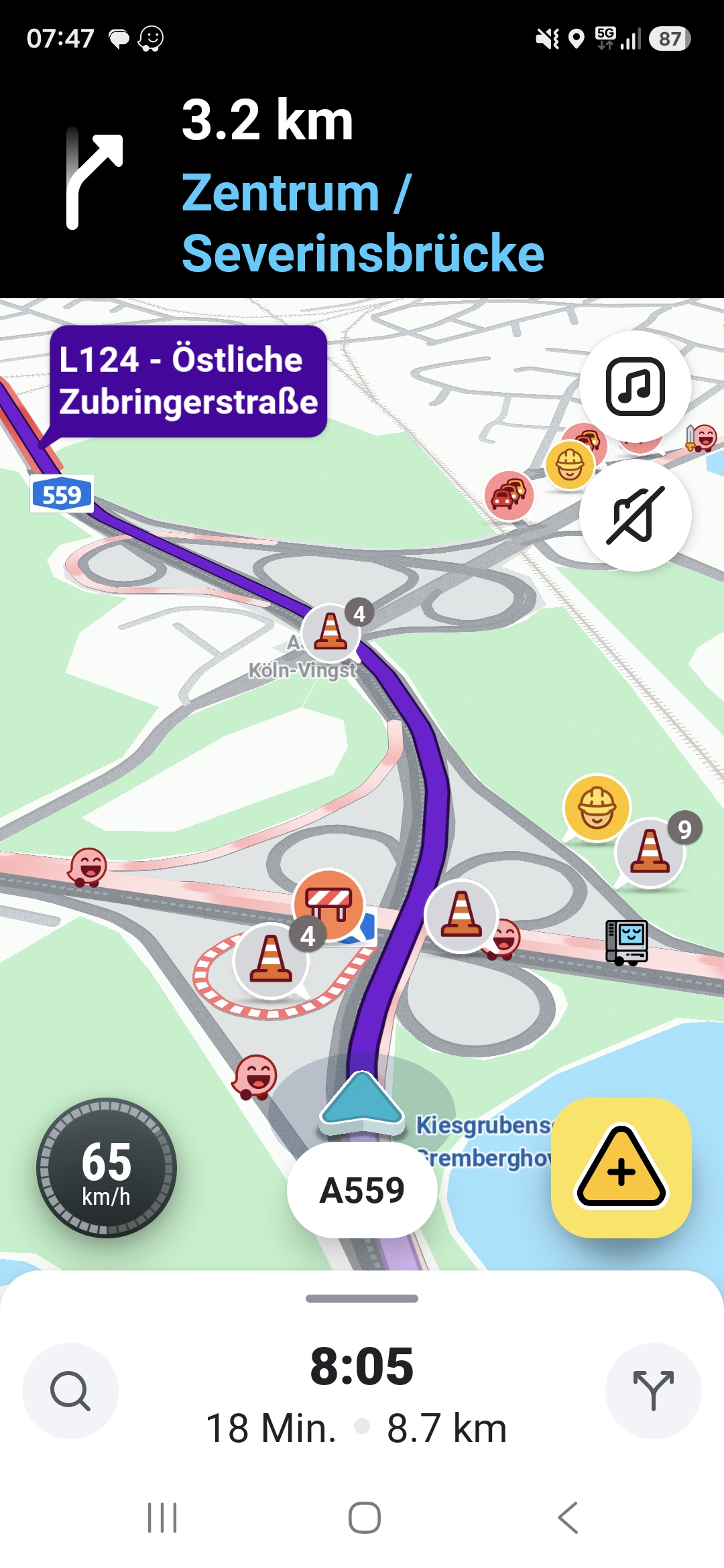View alternative routes icon
The image size is (724, 1568).
tap(654, 1391)
